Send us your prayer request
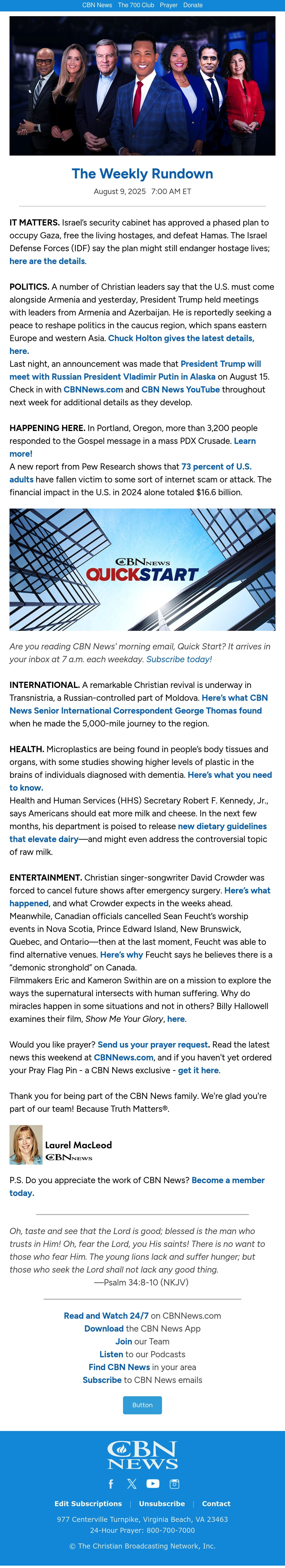This screenshot has height=1568, width=285. (153, 1044)
